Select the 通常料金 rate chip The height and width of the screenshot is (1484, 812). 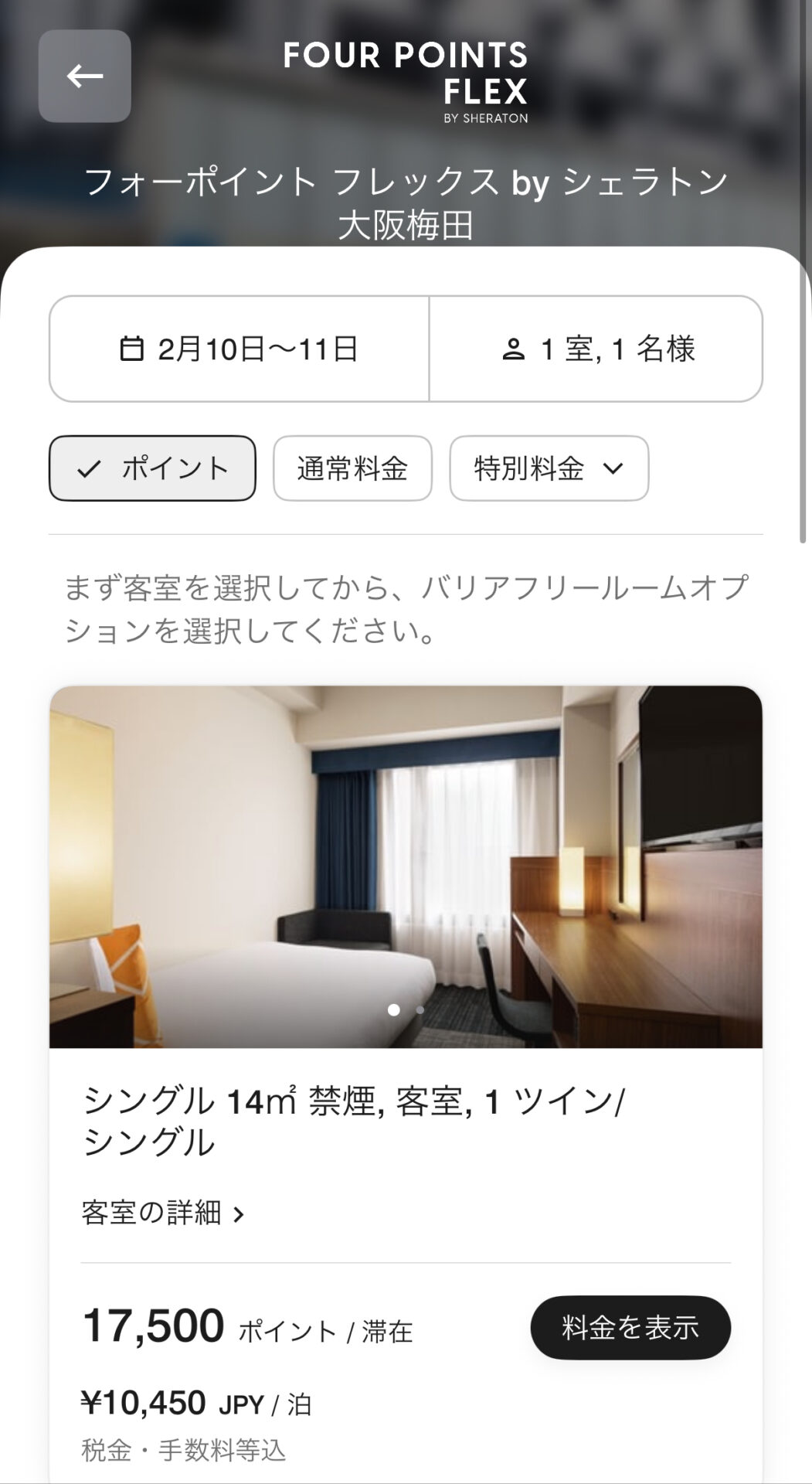click(352, 468)
